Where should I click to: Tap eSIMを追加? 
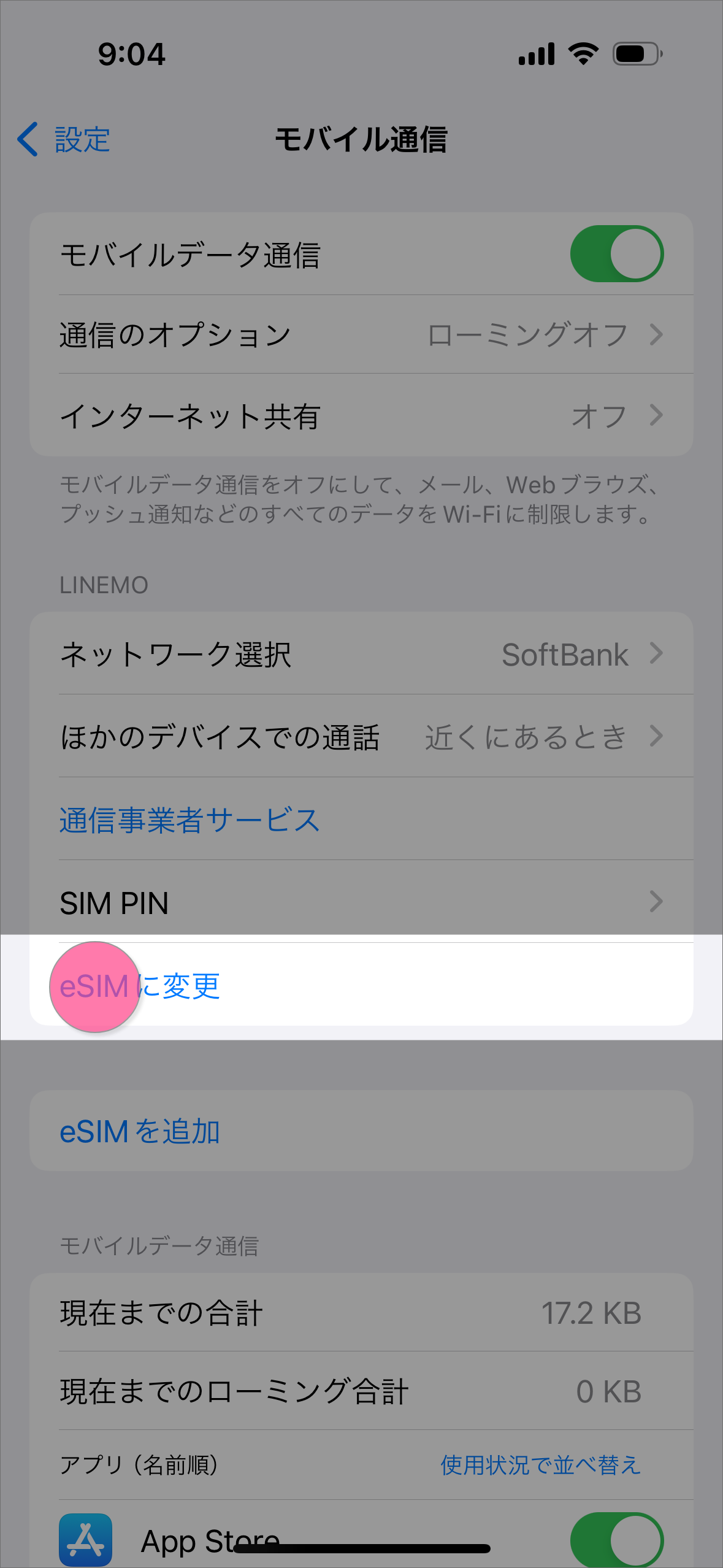click(x=140, y=1131)
